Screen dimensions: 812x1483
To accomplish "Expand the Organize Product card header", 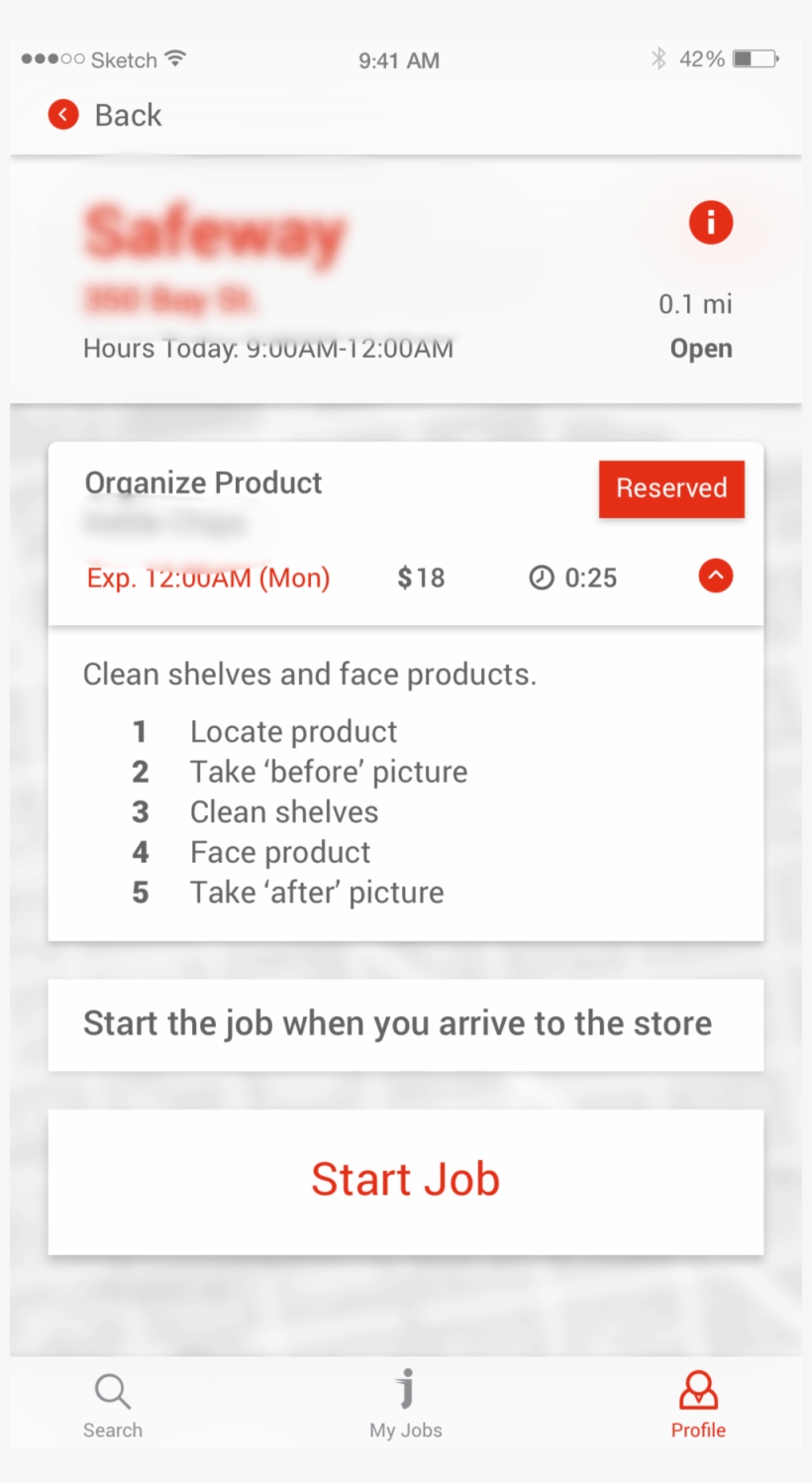I will click(x=203, y=483).
